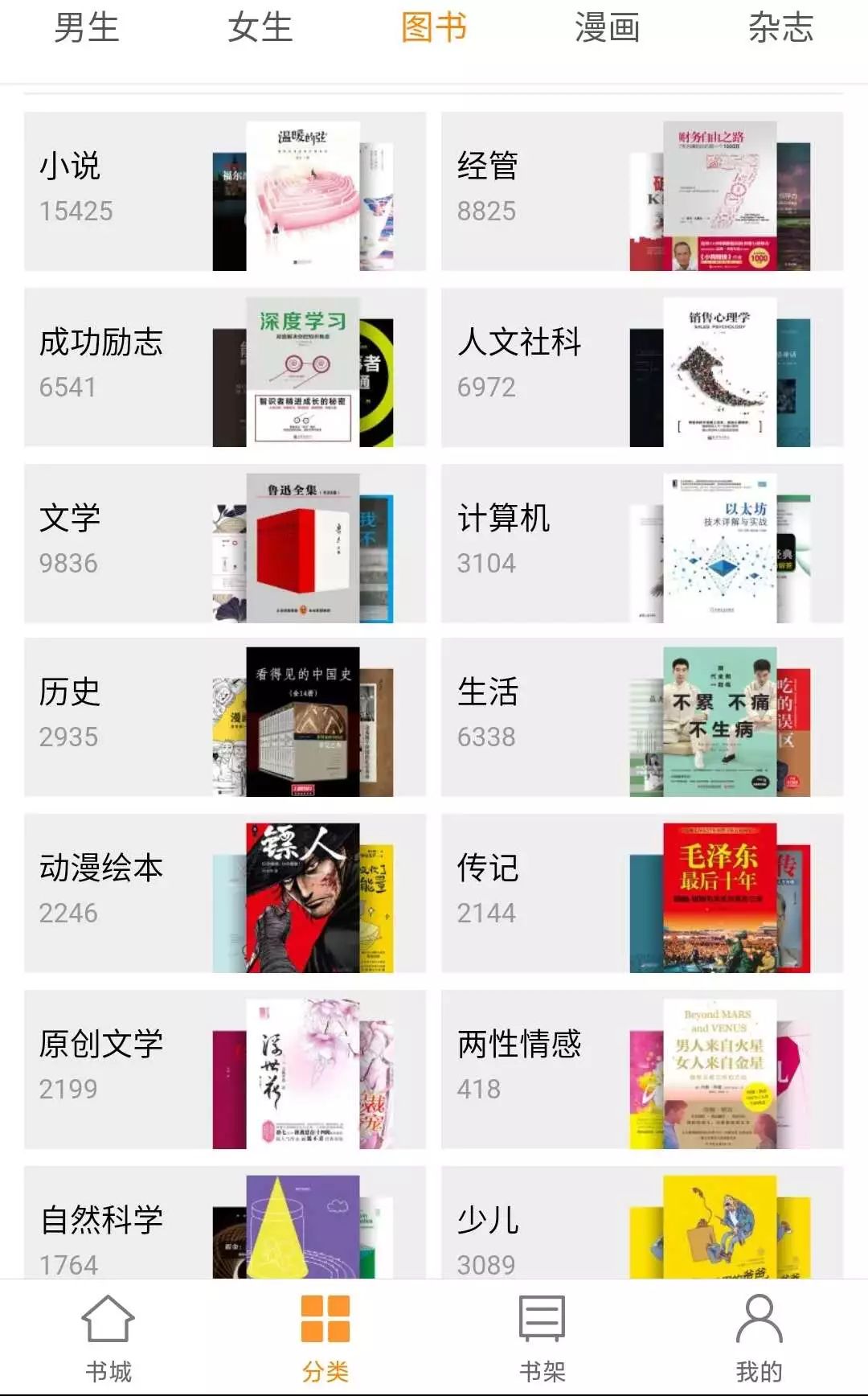Screen dimensions: 868x1396
Task: Open 成功励志 books
Action: (224, 367)
